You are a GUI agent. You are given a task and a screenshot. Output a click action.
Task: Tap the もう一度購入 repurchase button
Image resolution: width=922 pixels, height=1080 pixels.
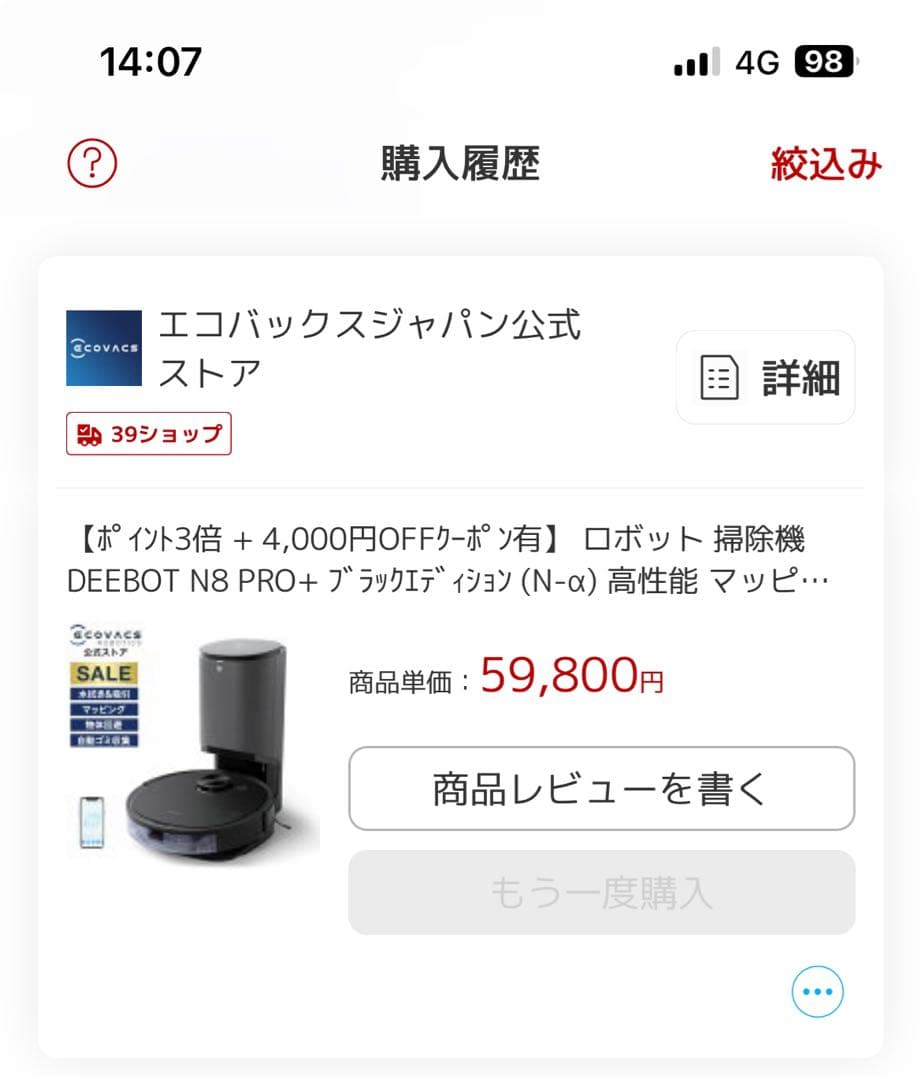(x=602, y=894)
